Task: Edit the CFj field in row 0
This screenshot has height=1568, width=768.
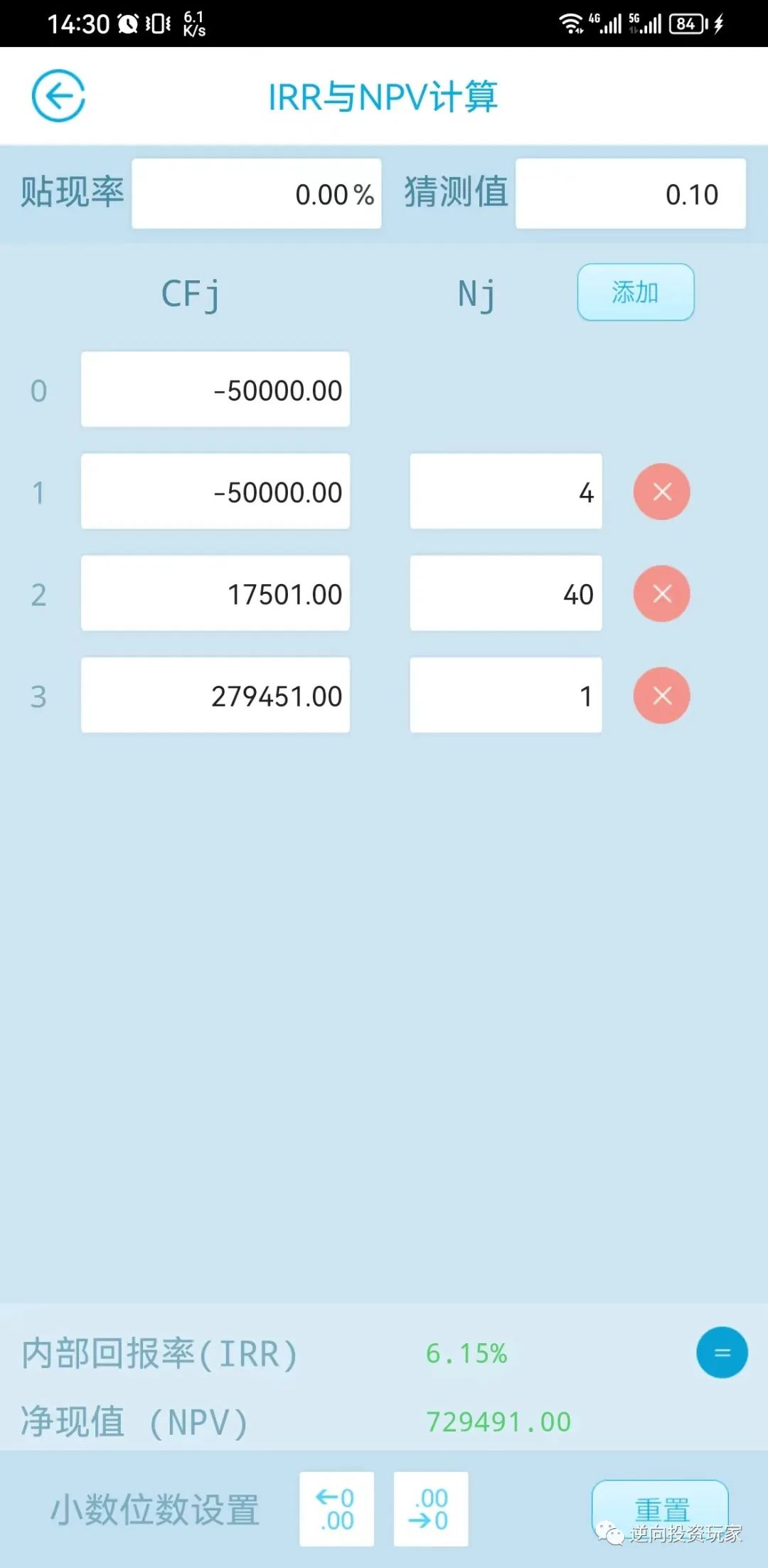Action: click(215, 390)
